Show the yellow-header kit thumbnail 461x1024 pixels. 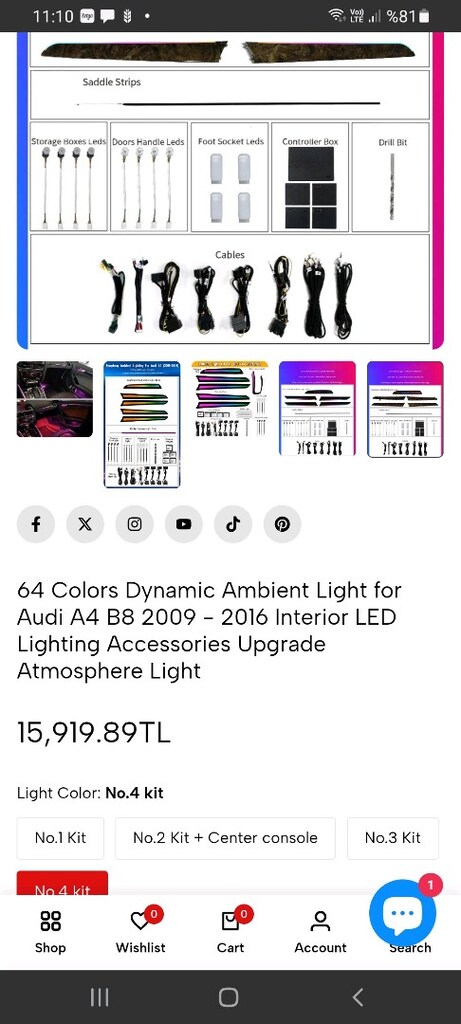[x=230, y=399]
